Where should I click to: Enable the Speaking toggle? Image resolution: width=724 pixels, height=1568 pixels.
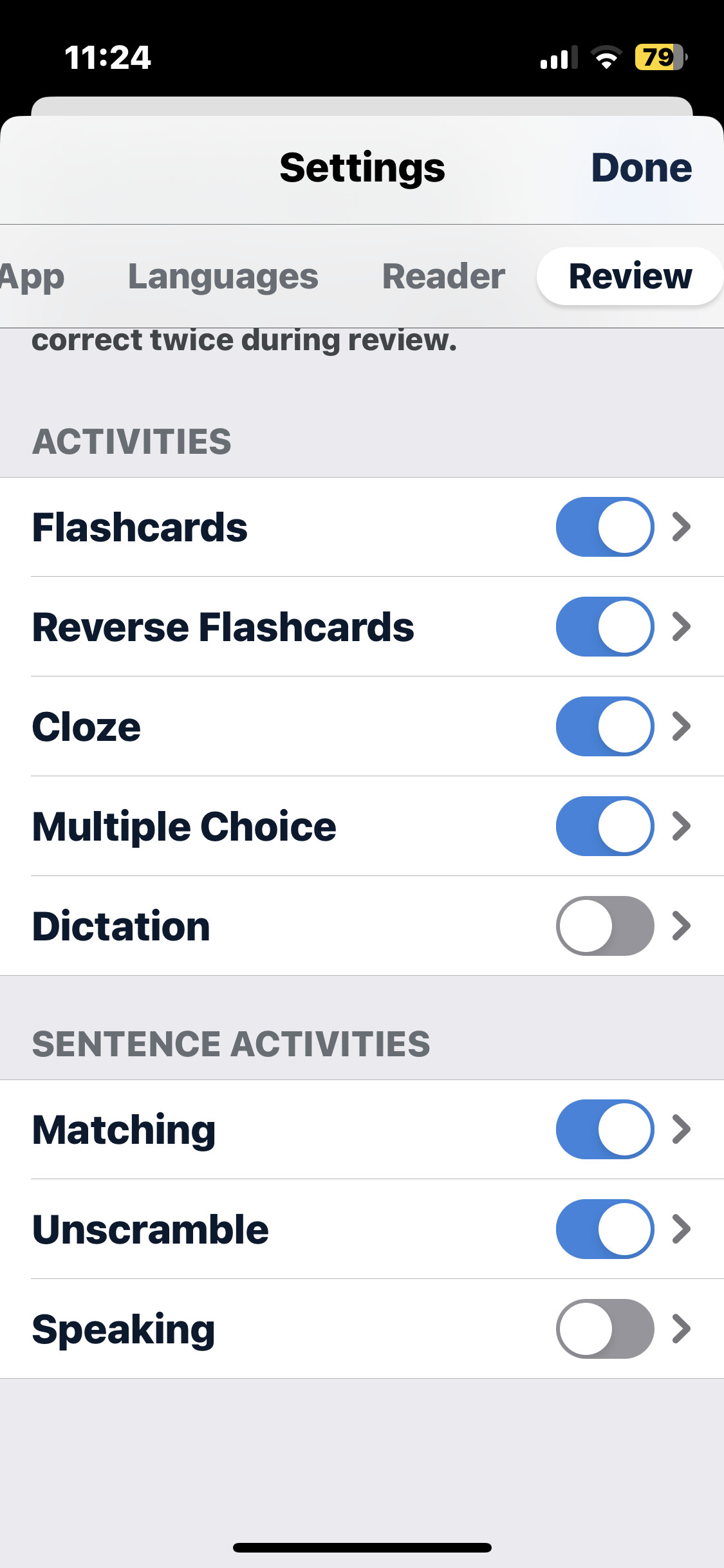pos(605,1329)
